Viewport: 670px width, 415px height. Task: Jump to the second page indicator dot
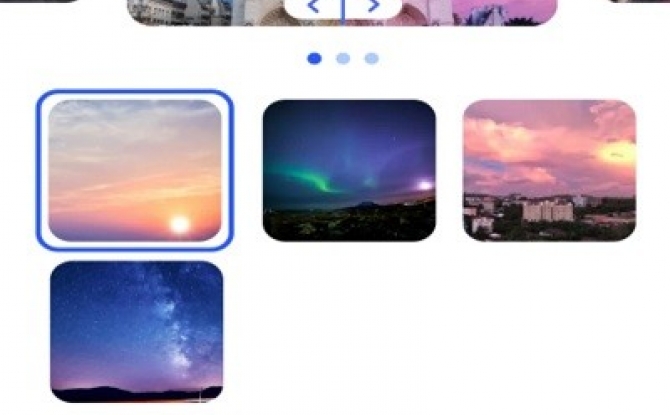343,59
